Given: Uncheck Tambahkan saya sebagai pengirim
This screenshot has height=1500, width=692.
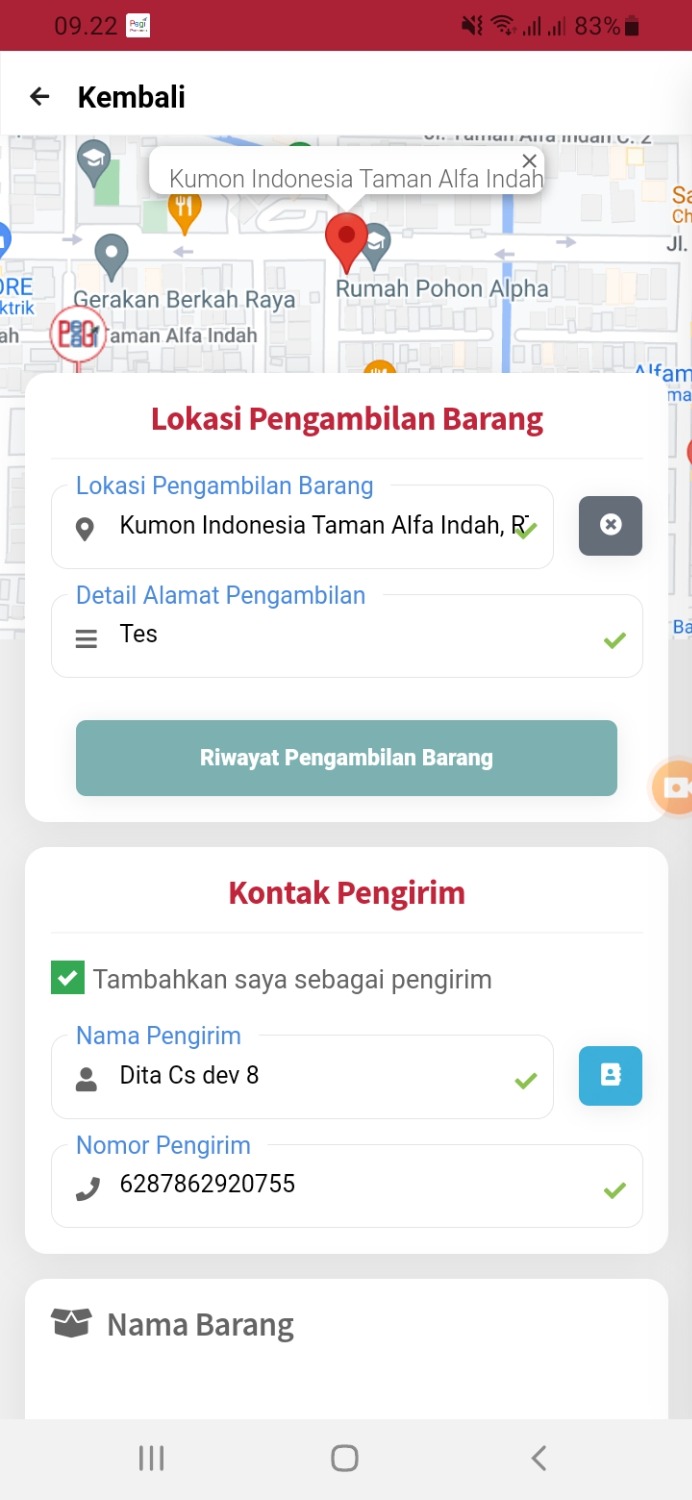Looking at the screenshot, I should tap(68, 978).
